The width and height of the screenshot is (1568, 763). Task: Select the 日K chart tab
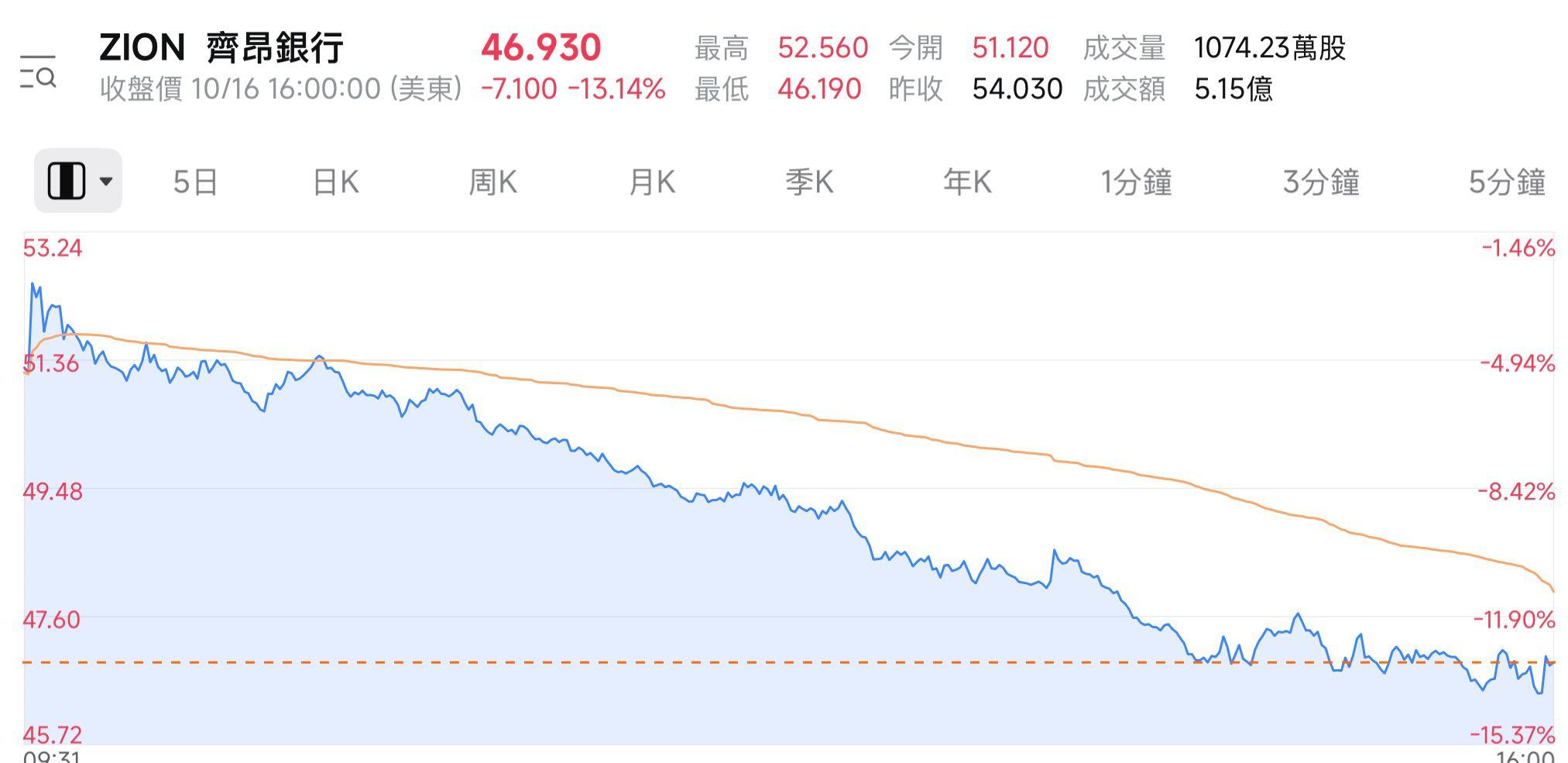coord(336,183)
